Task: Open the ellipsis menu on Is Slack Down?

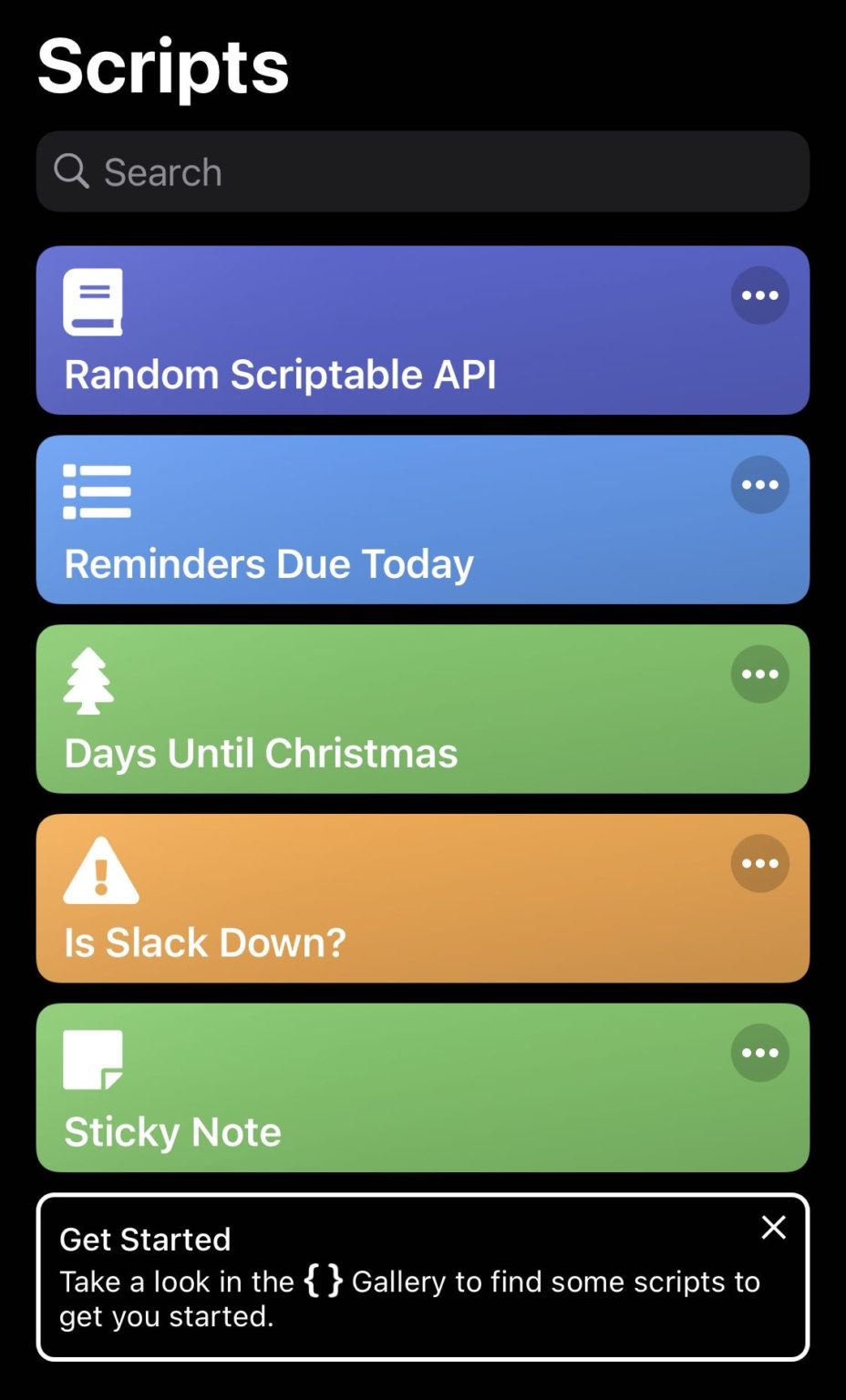Action: point(759,863)
